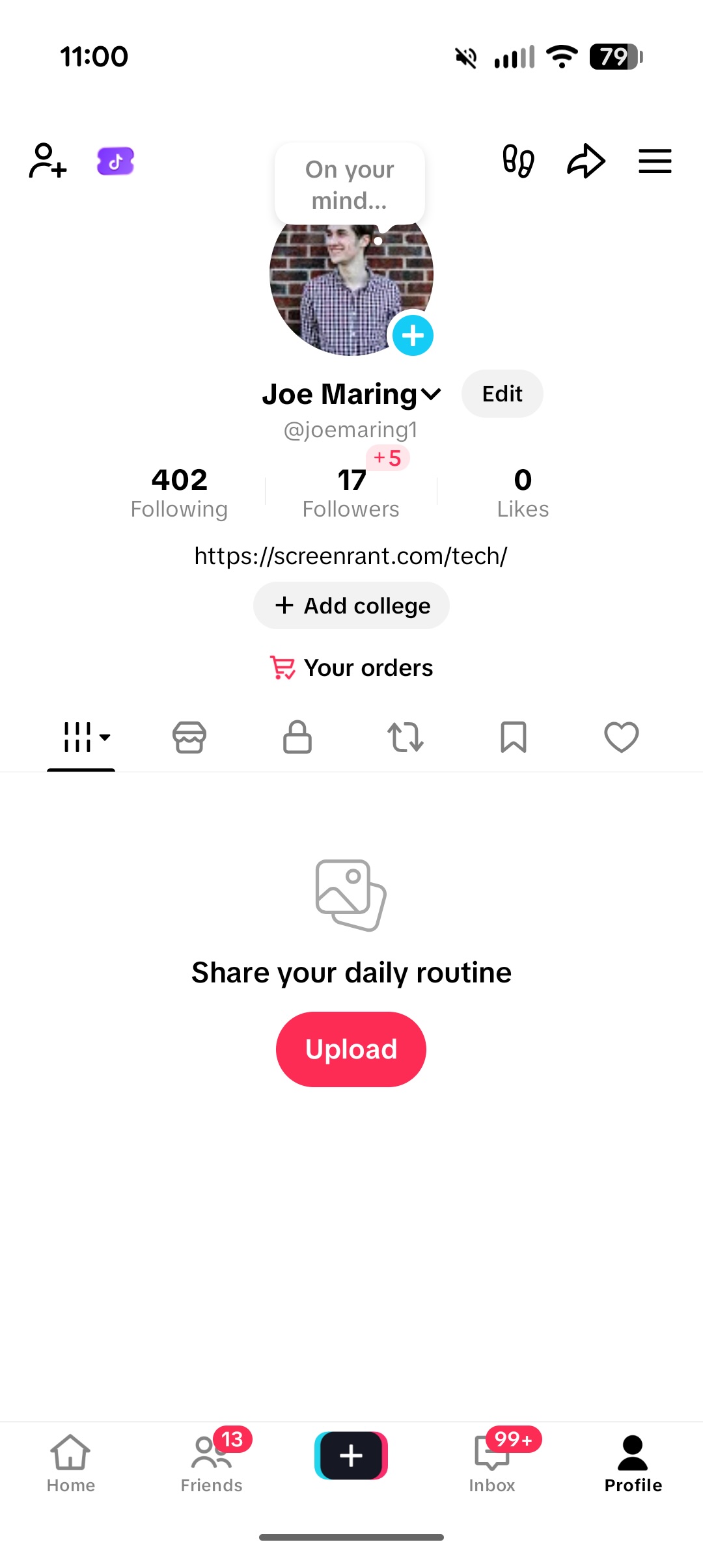Image resolution: width=703 pixels, height=1568 pixels.
Task: Open Your orders shopping cart
Action: (351, 667)
